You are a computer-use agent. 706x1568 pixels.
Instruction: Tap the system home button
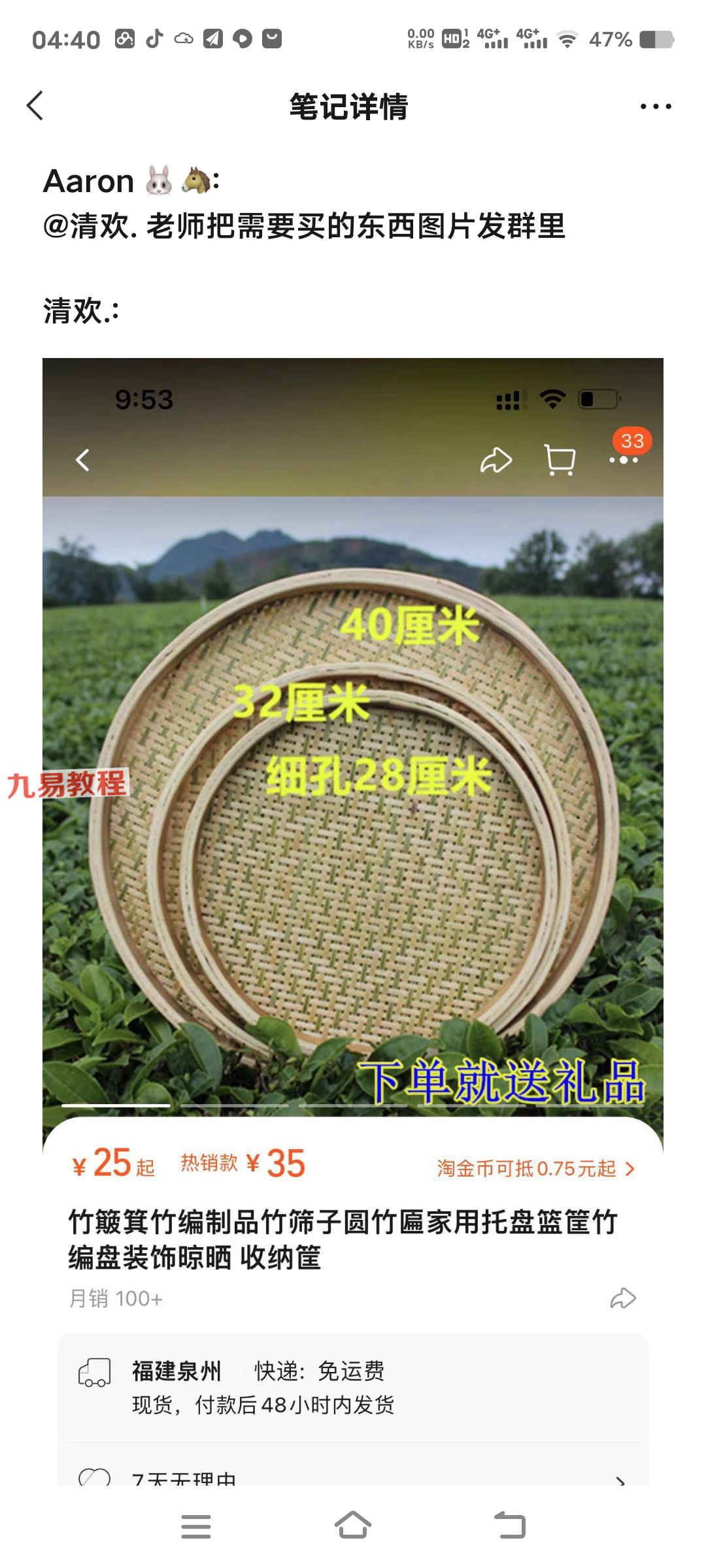(353, 1526)
